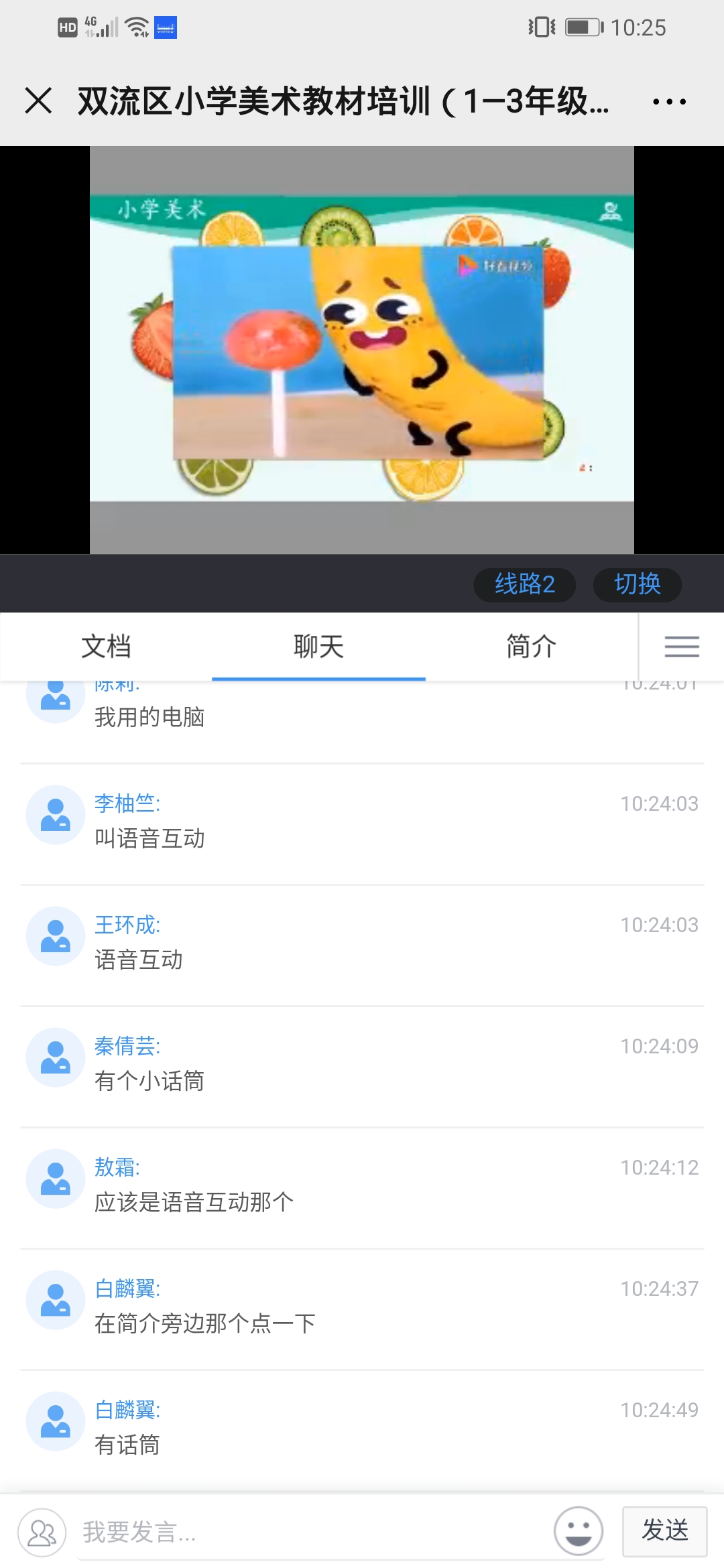The height and width of the screenshot is (1568, 724).
Task: Close the training webpage
Action: click(38, 101)
